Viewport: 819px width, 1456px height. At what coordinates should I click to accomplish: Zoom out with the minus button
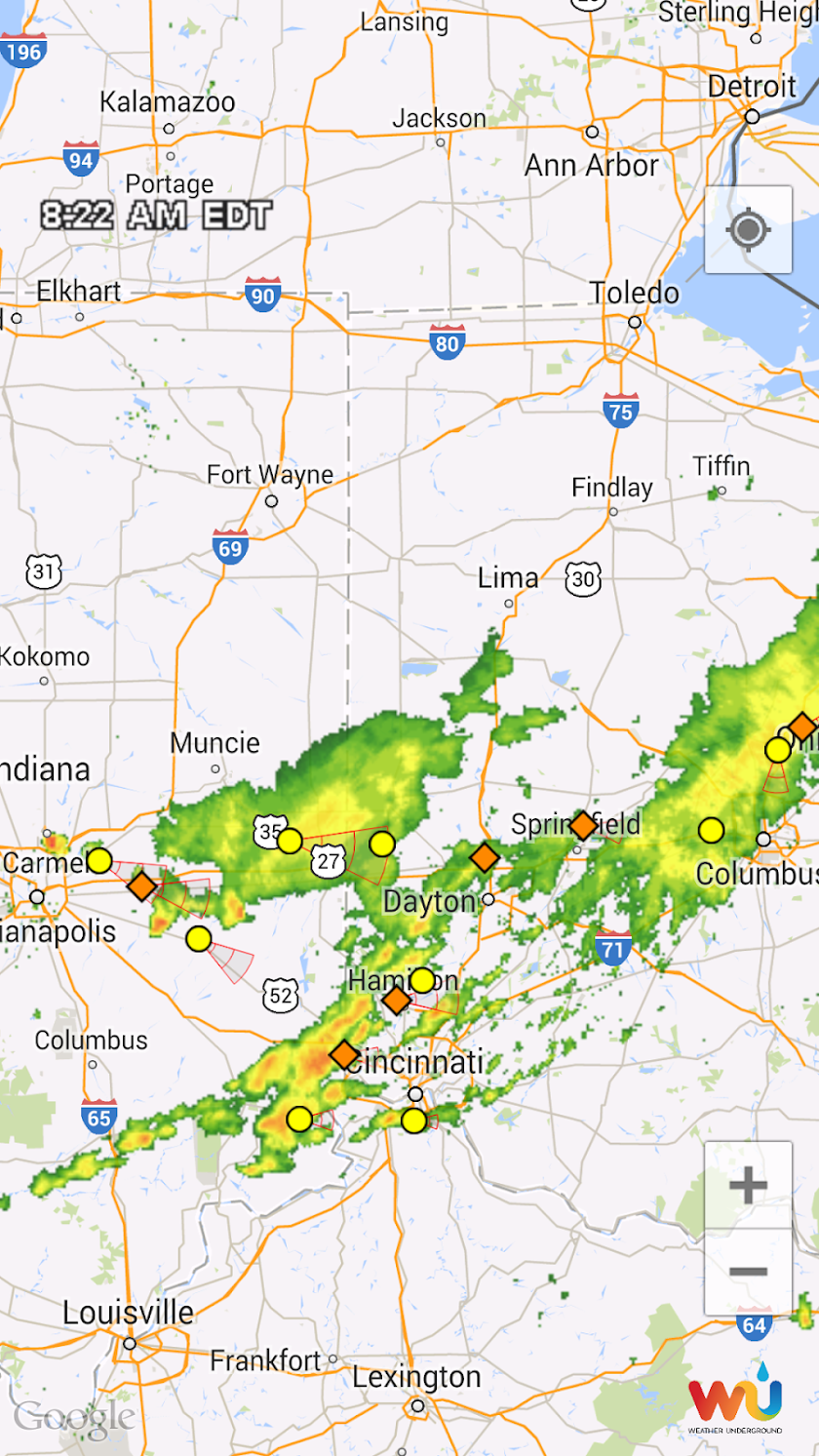748,1272
